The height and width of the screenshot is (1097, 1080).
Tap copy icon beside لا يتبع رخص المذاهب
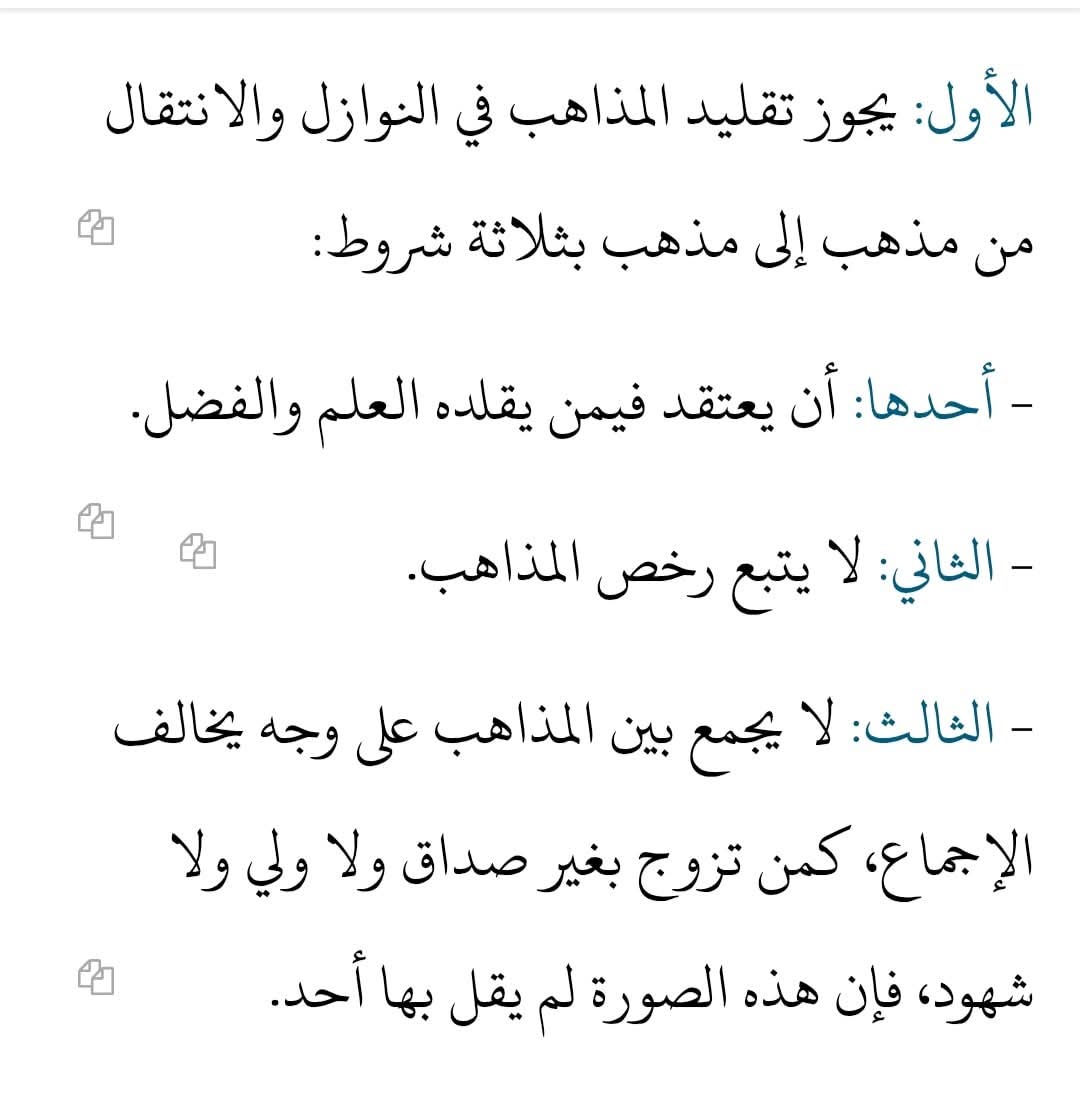[x=198, y=552]
